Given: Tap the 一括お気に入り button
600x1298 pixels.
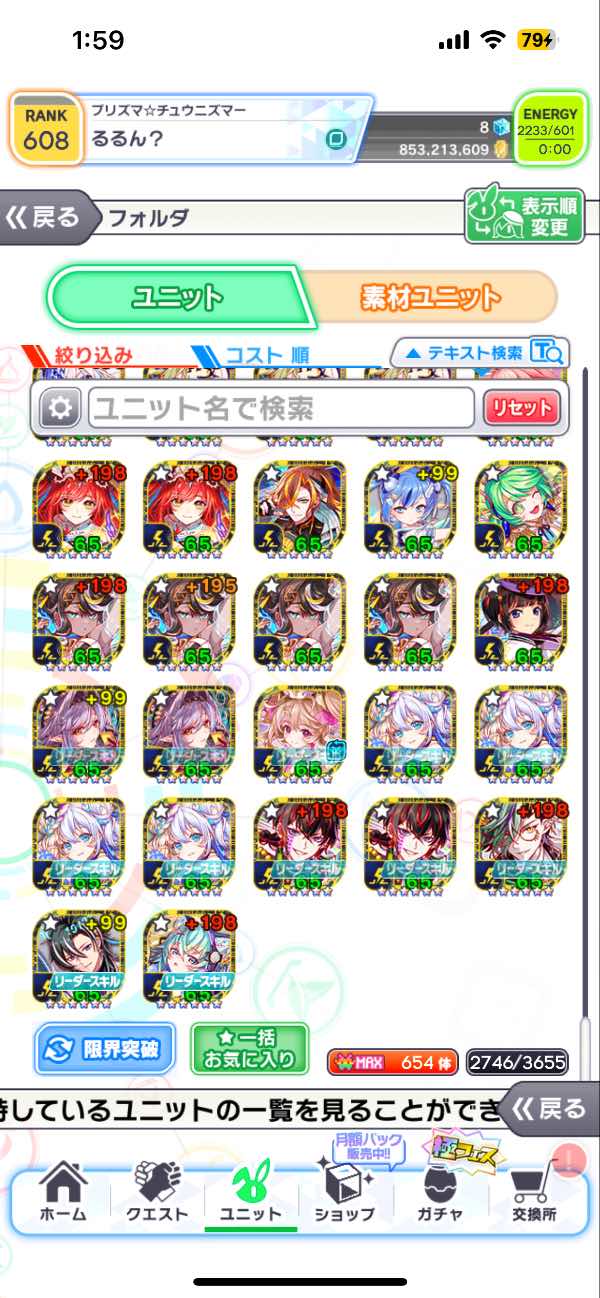Looking at the screenshot, I should (249, 1048).
